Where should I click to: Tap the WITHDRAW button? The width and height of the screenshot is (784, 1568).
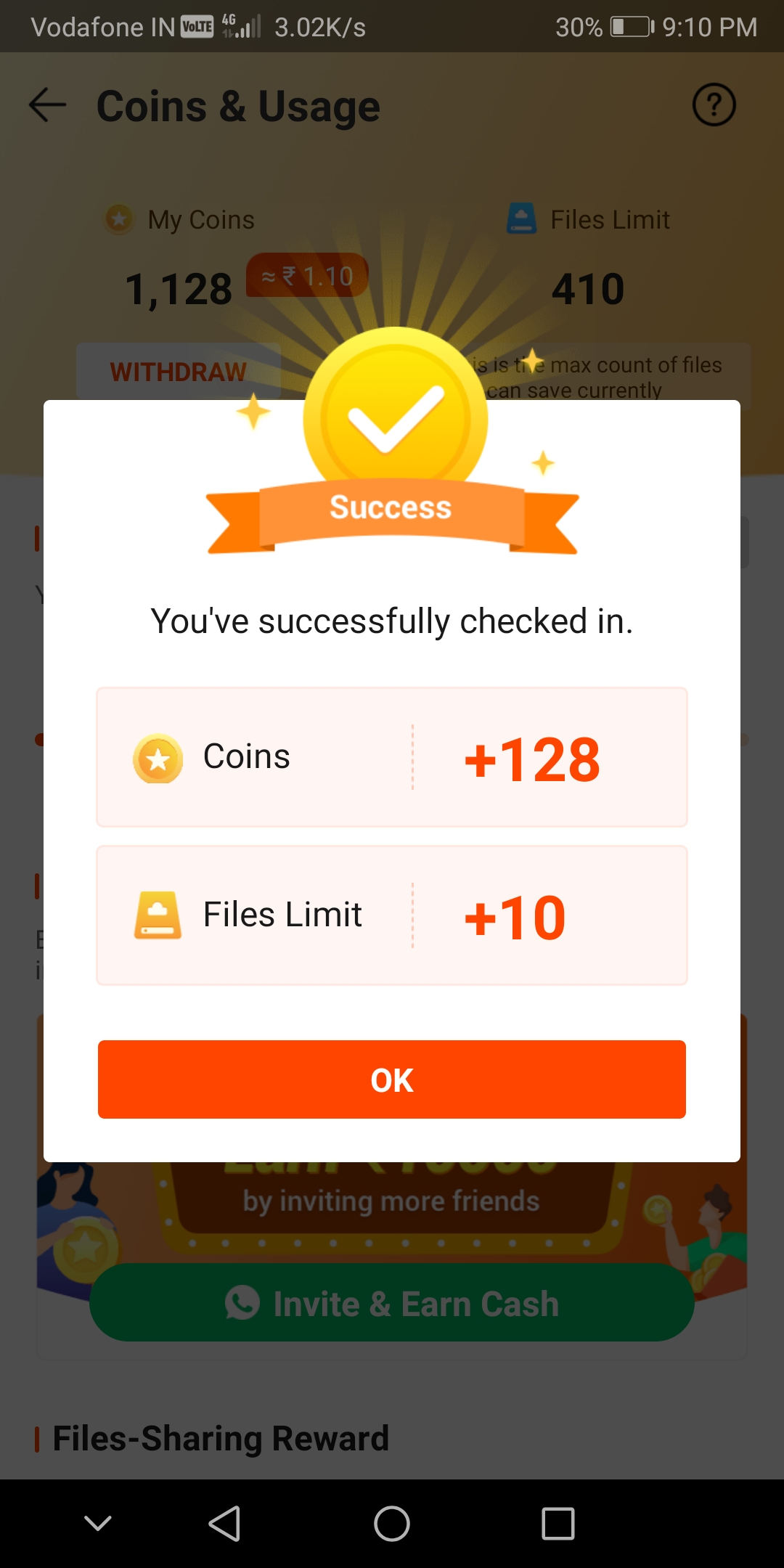179,372
